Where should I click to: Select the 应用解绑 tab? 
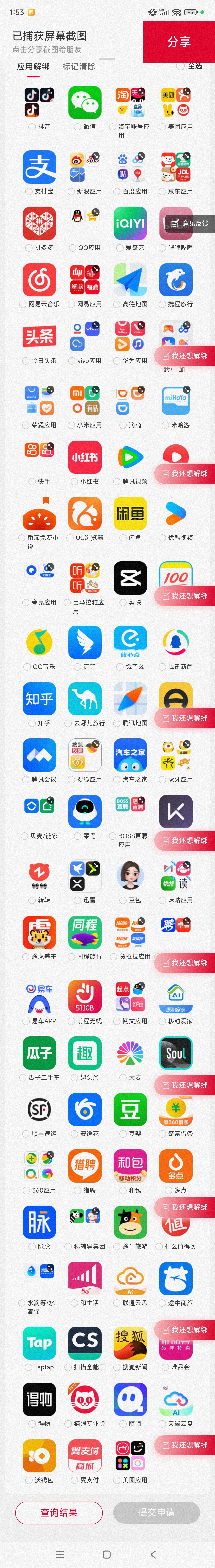33,66
